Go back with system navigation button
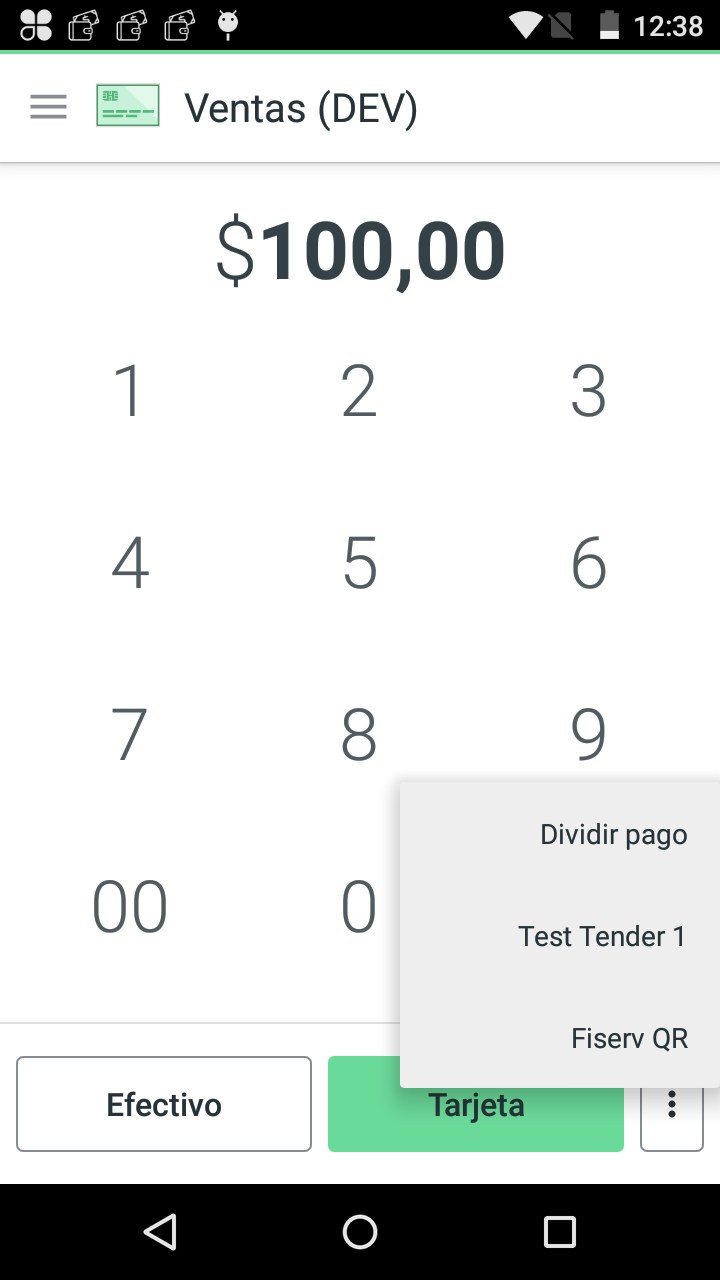The image size is (720, 1280). [160, 1232]
